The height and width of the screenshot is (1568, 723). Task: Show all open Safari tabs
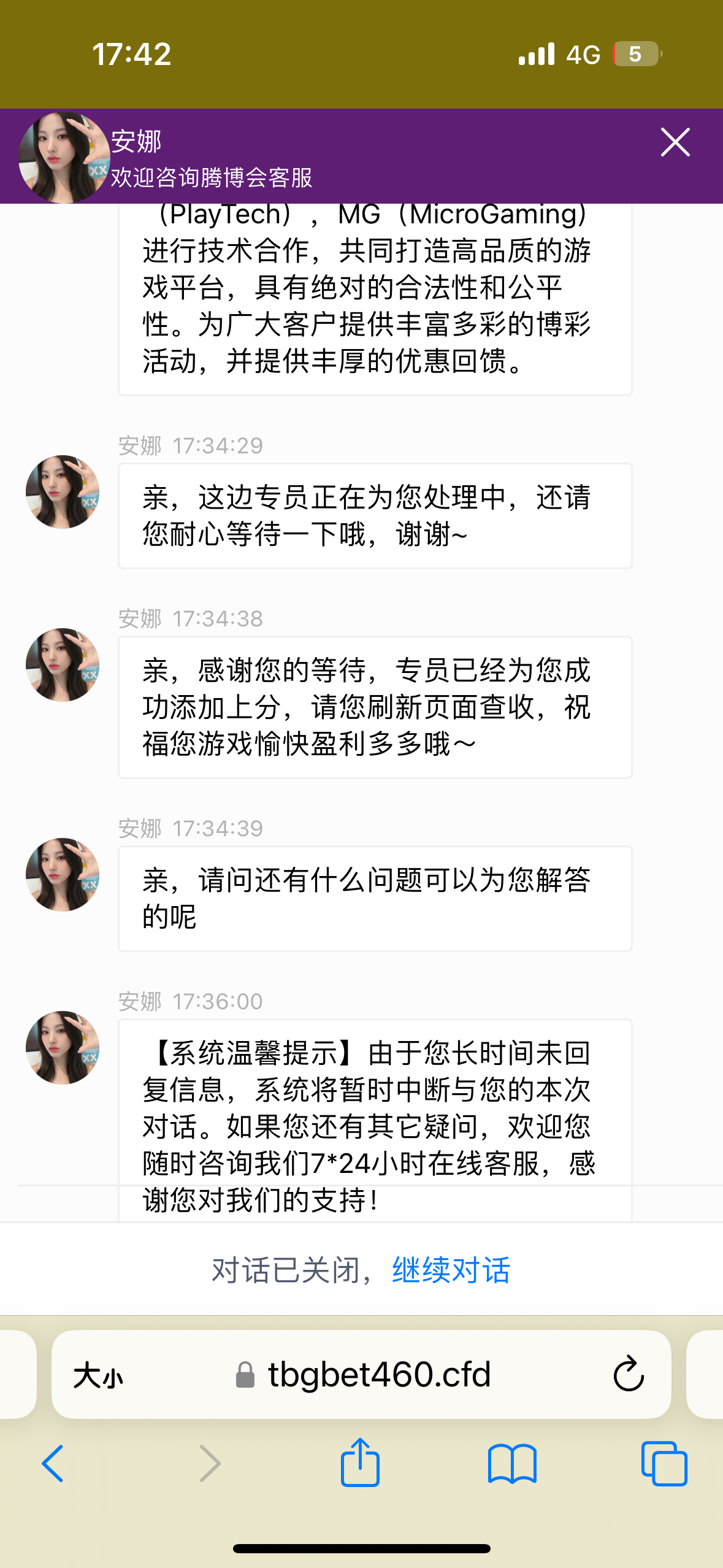coord(664,1464)
